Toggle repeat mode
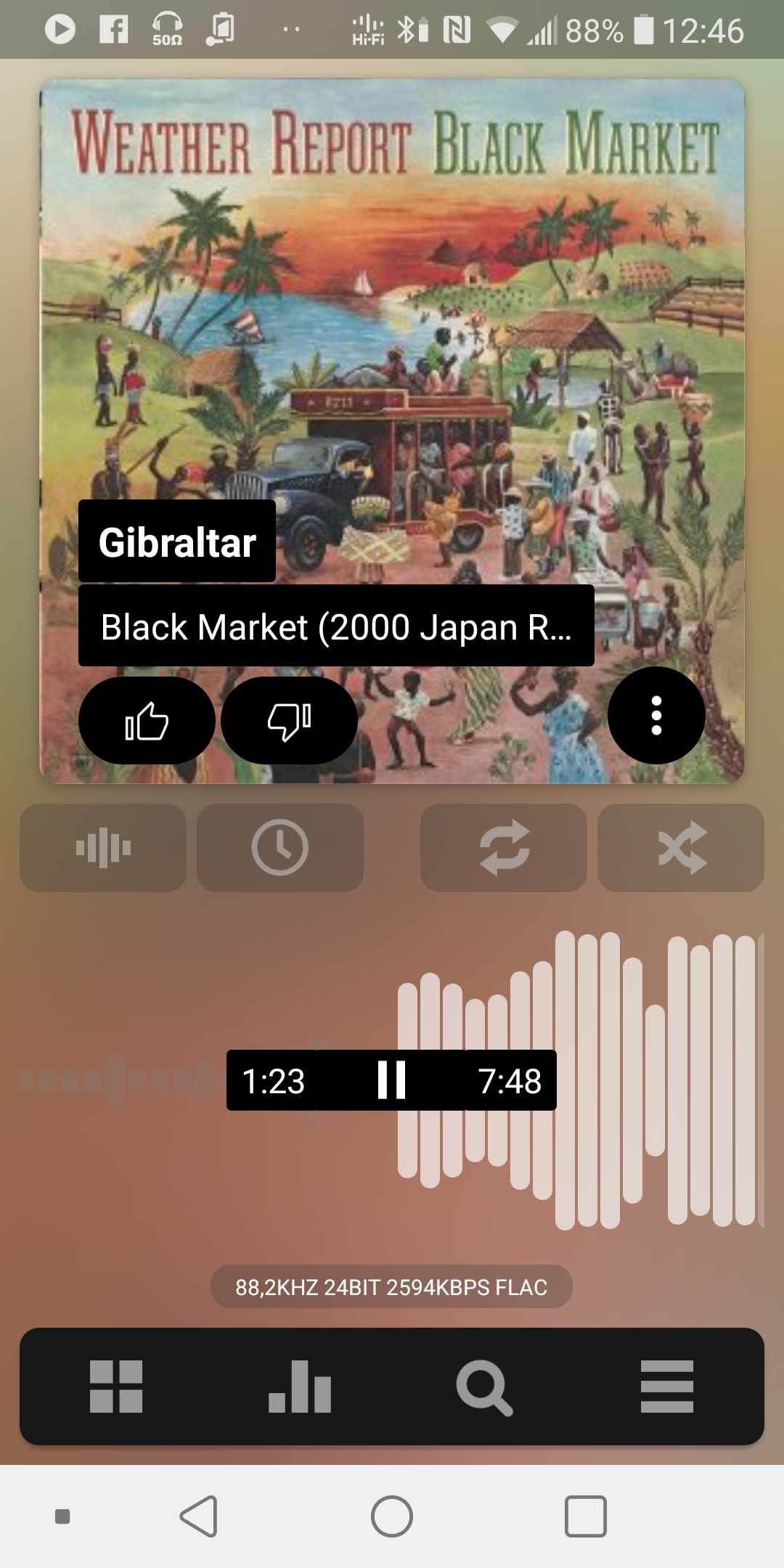 pos(504,847)
